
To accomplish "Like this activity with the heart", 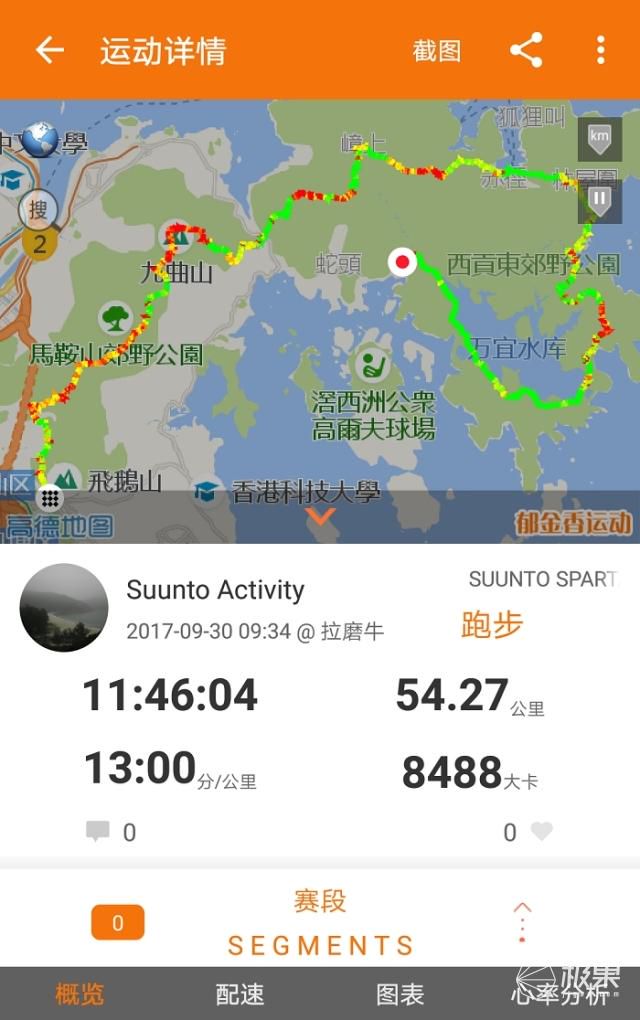I will (541, 831).
